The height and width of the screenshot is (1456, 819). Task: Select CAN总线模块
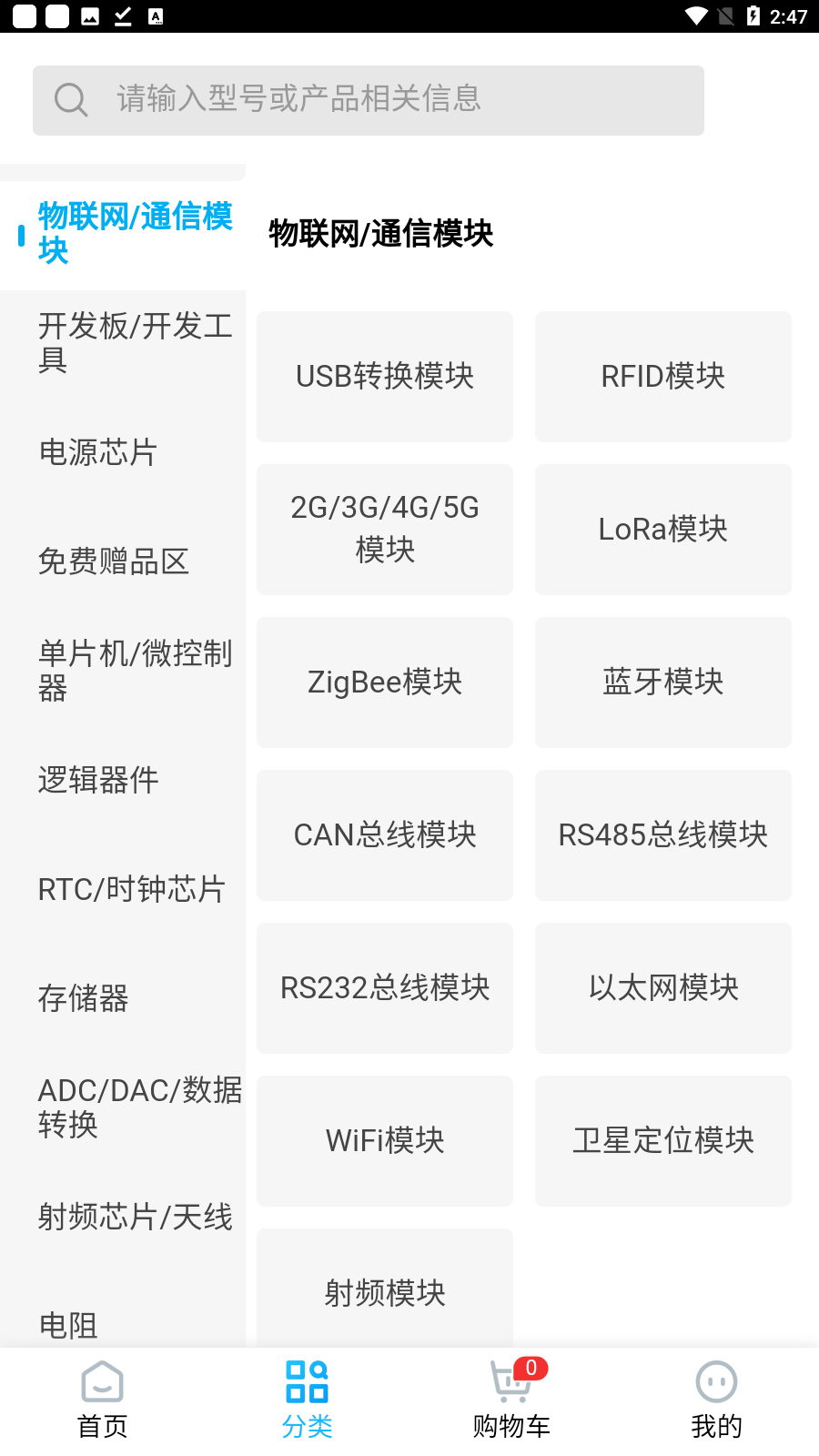385,835
